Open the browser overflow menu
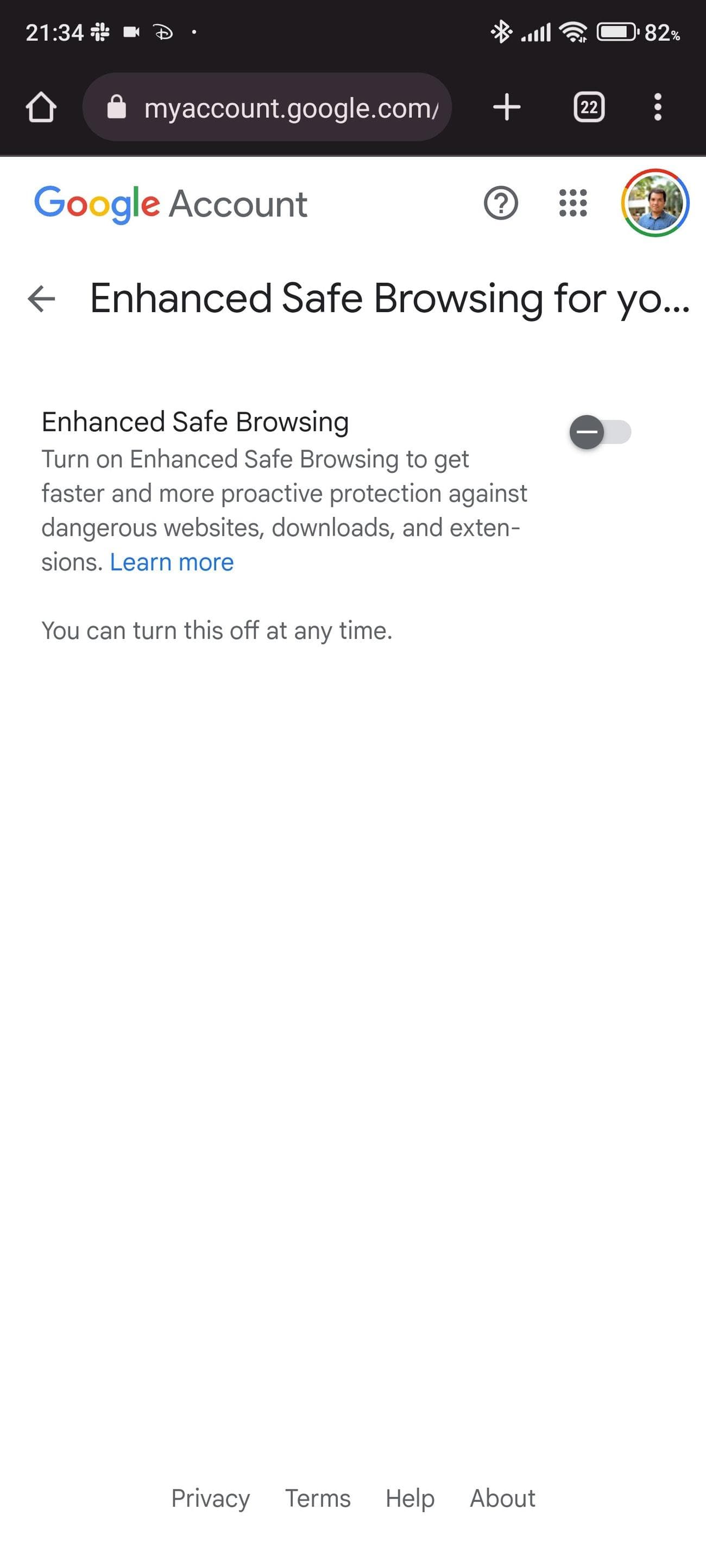Image resolution: width=706 pixels, height=1568 pixels. click(x=657, y=108)
